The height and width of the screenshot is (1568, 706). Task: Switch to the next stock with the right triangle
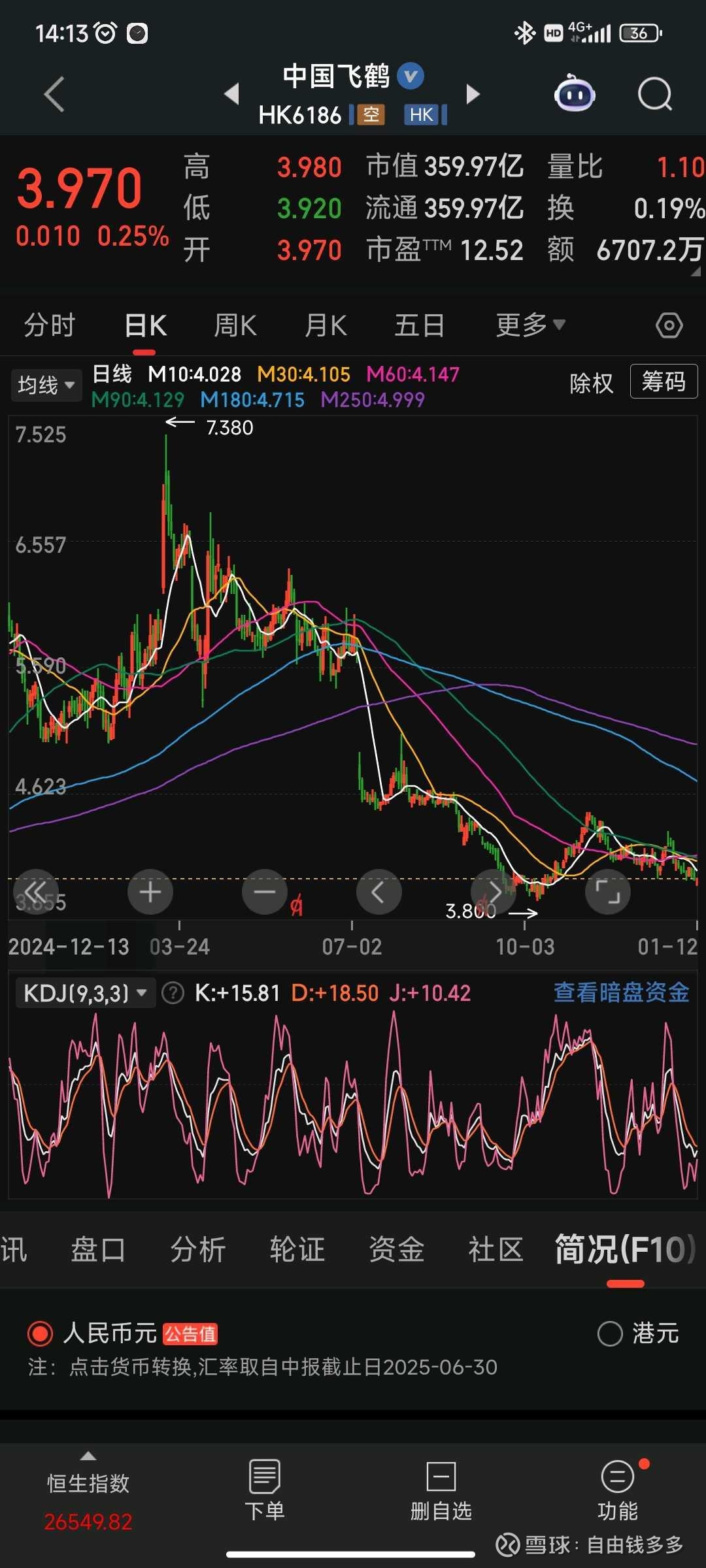pos(473,94)
